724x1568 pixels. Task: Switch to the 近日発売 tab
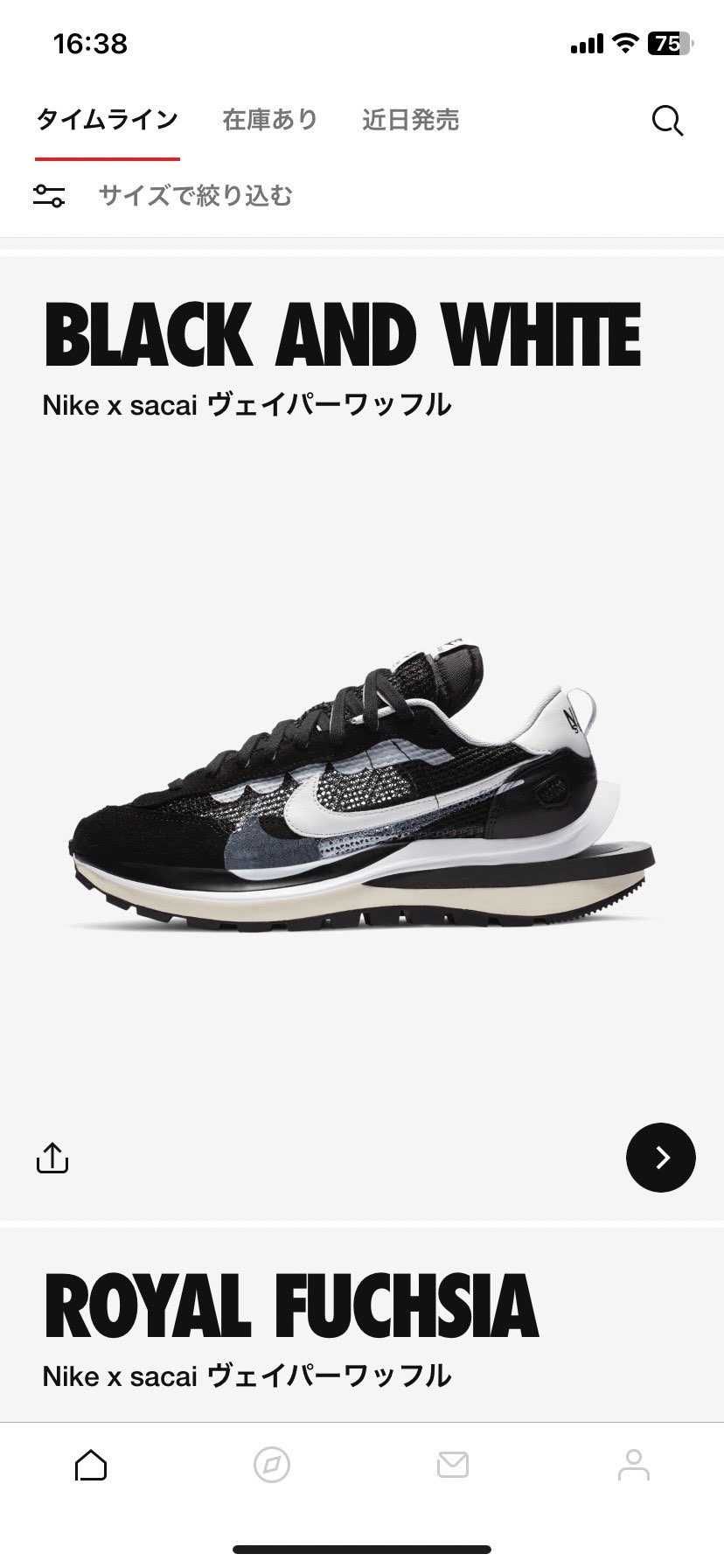[410, 120]
